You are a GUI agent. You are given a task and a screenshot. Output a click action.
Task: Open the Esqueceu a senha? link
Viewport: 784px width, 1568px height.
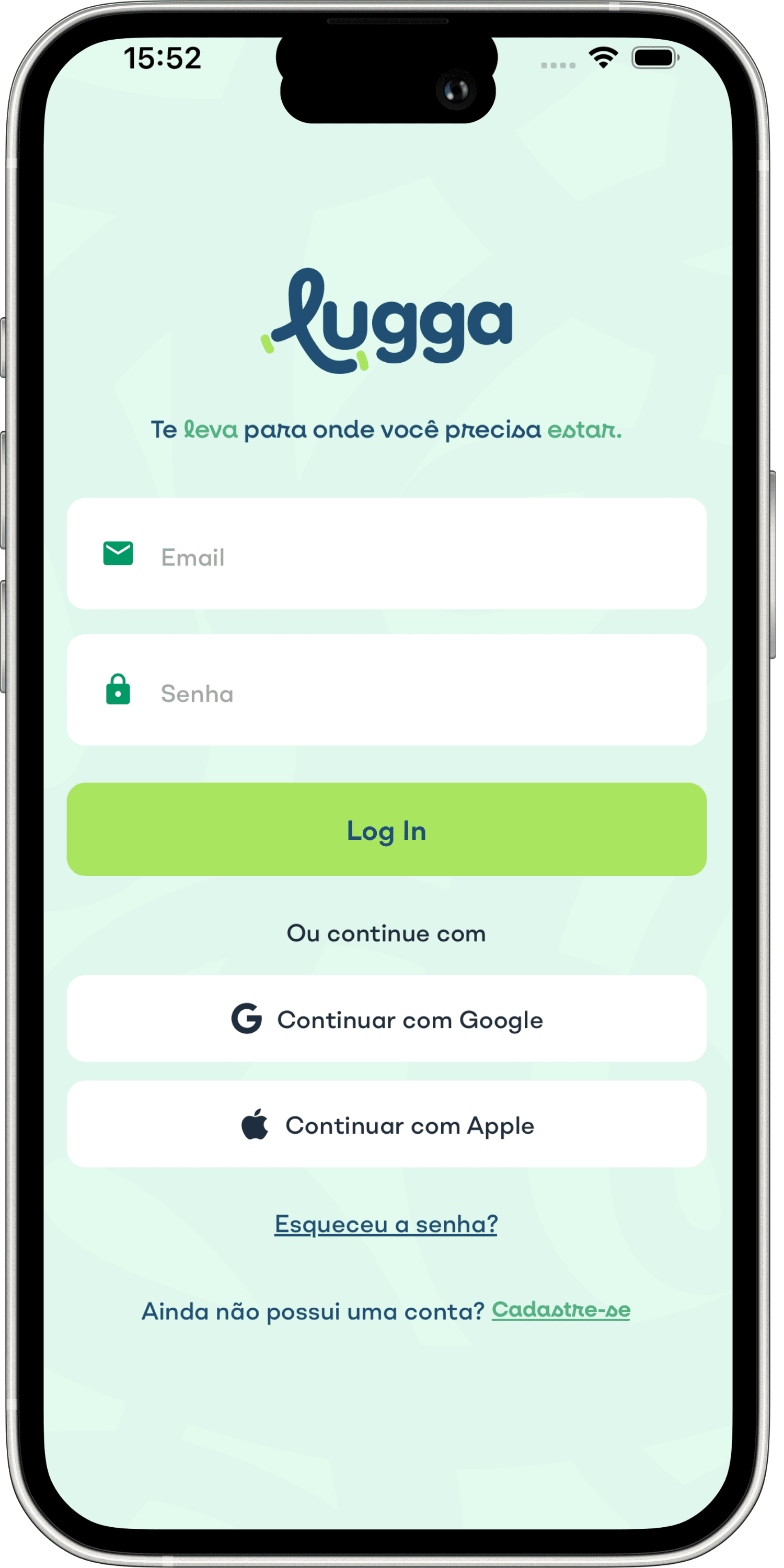386,1224
